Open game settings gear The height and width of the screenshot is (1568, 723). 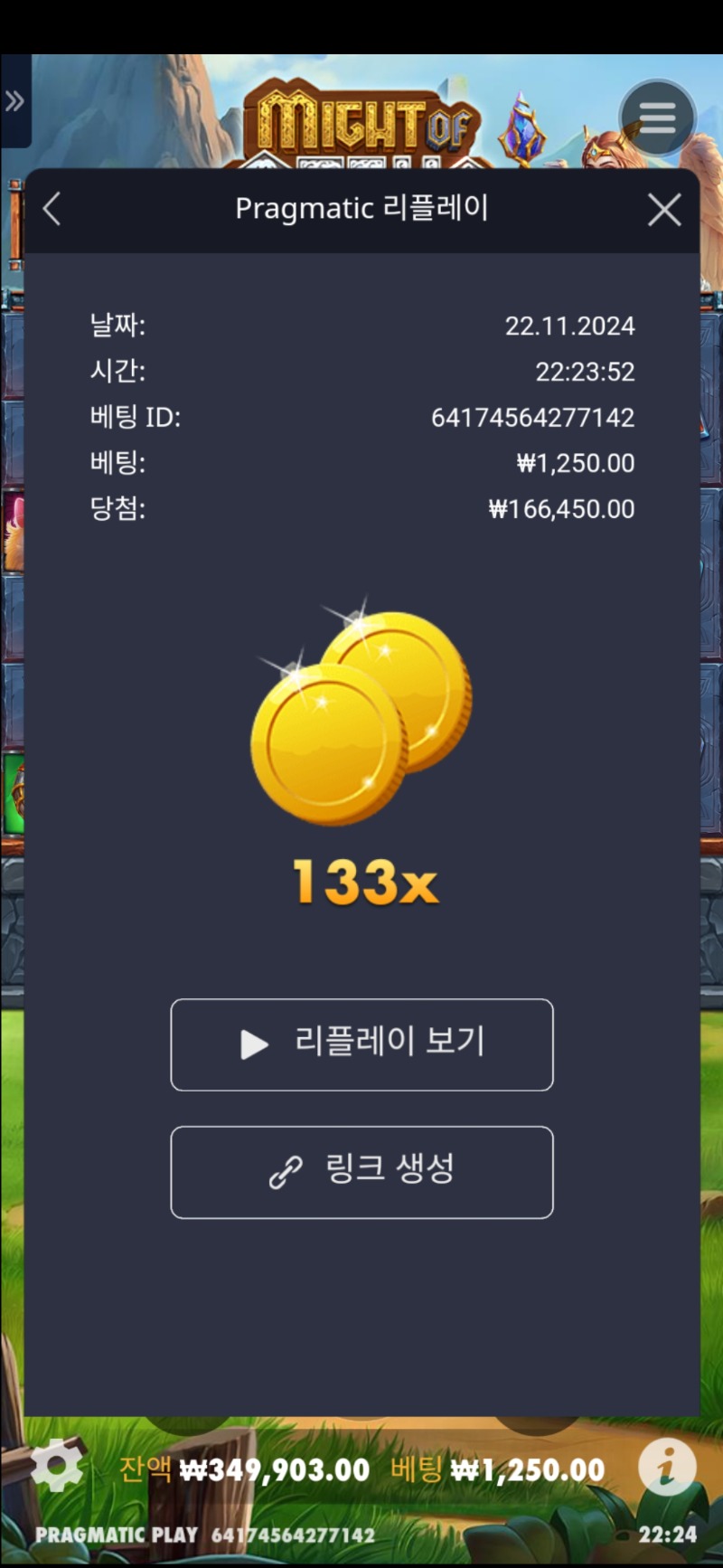tap(56, 1467)
